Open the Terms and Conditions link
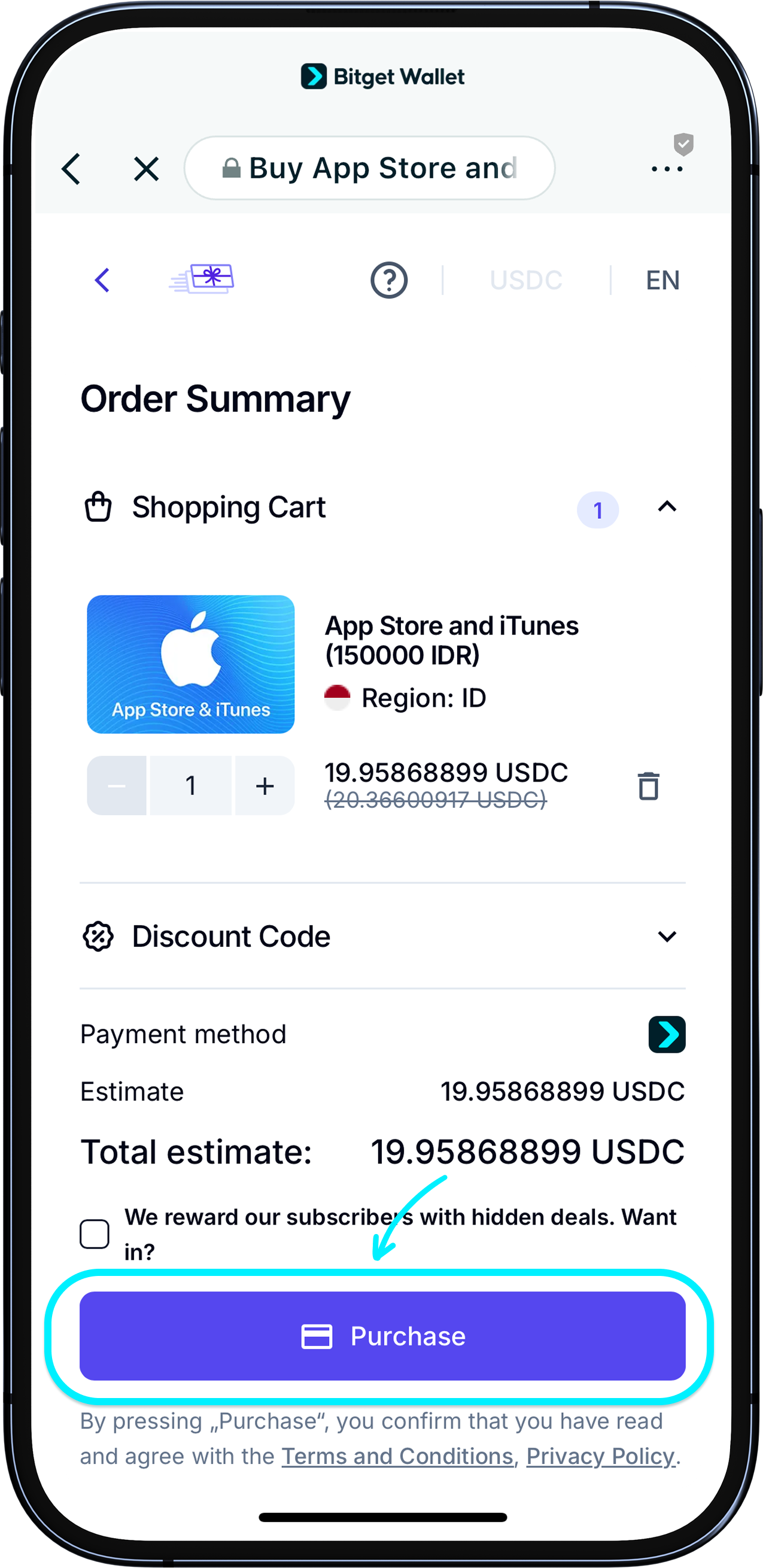763x1568 pixels. [x=397, y=1457]
